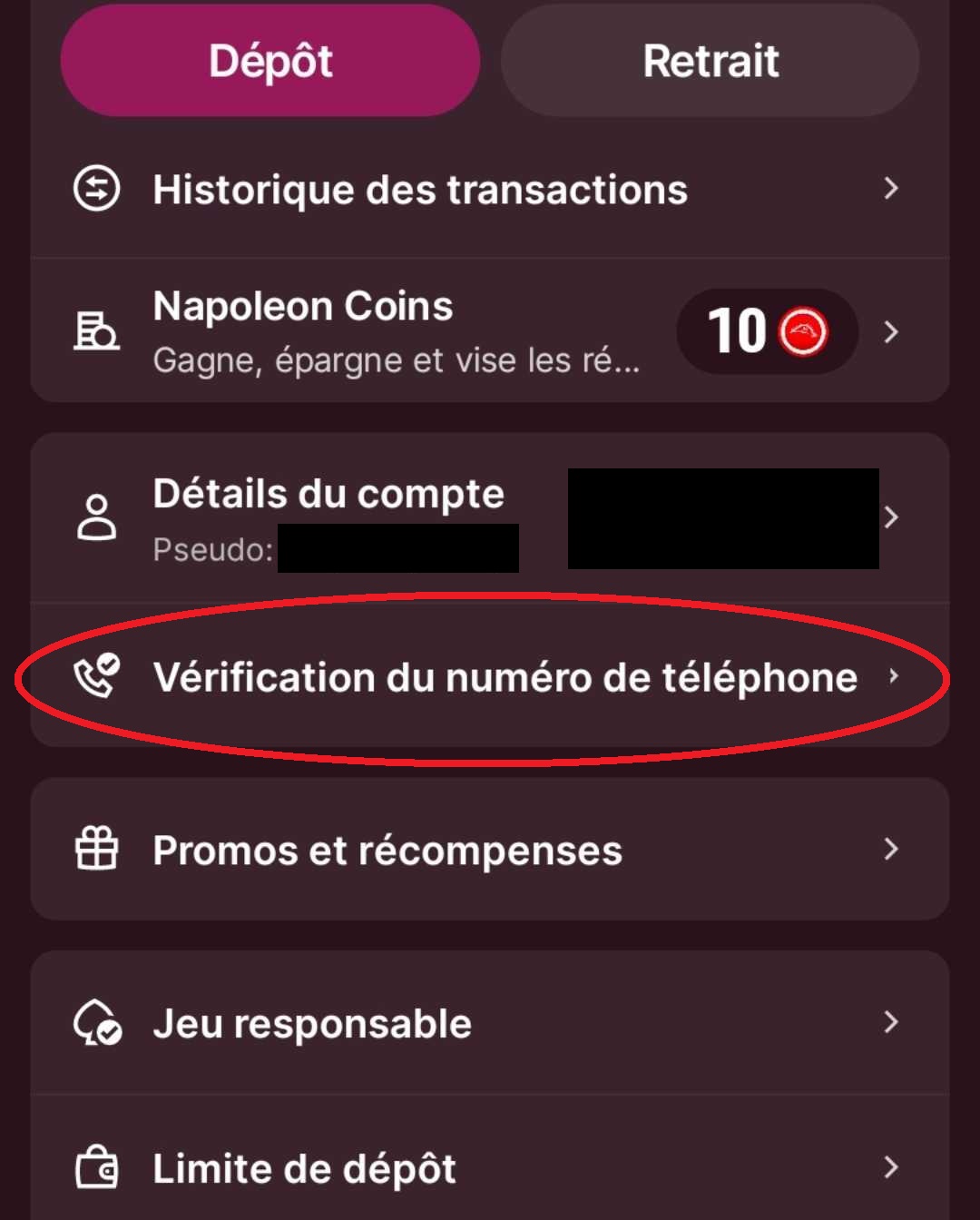Open Vérification du numéro de téléphone
Viewport: 980px width, 1220px height.
click(490, 677)
